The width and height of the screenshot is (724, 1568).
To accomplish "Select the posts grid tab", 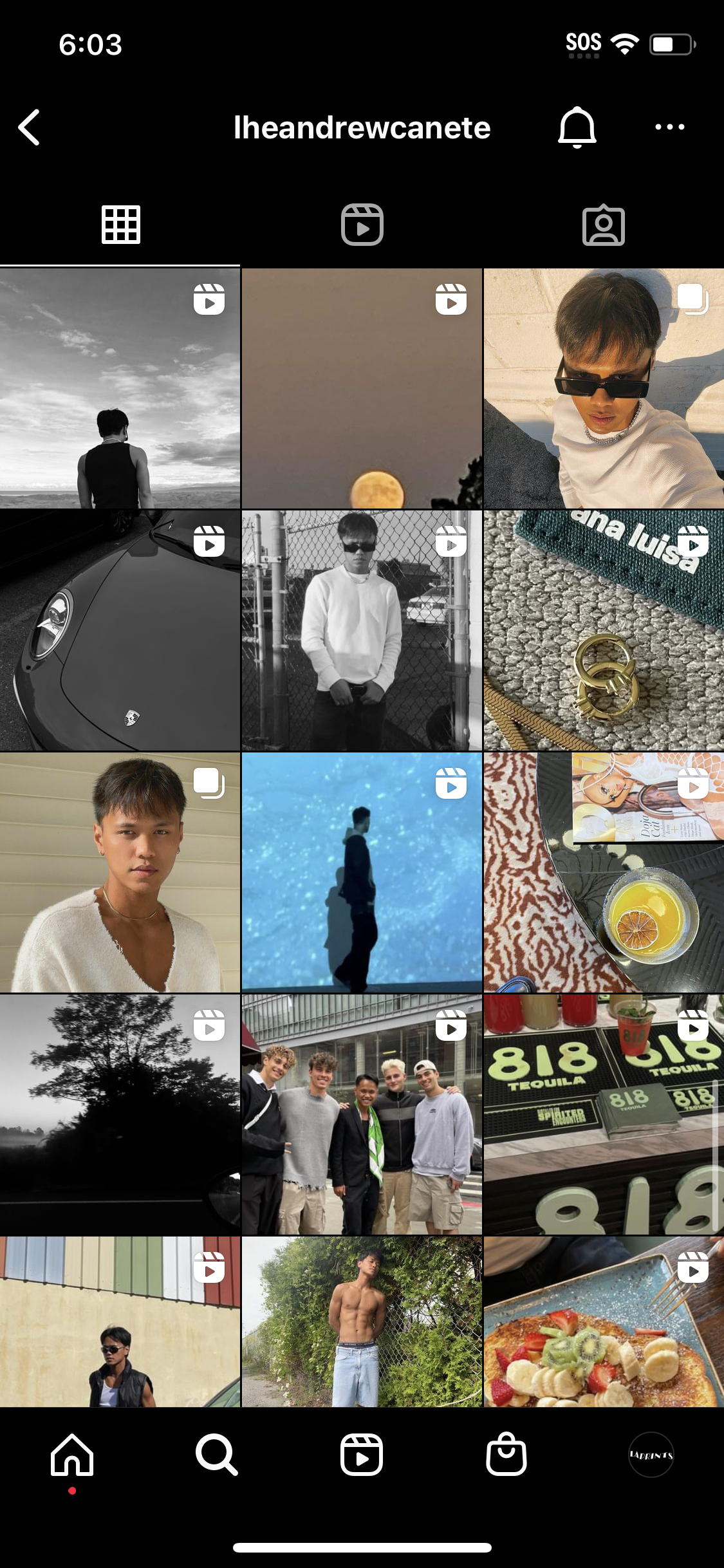I will (120, 225).
